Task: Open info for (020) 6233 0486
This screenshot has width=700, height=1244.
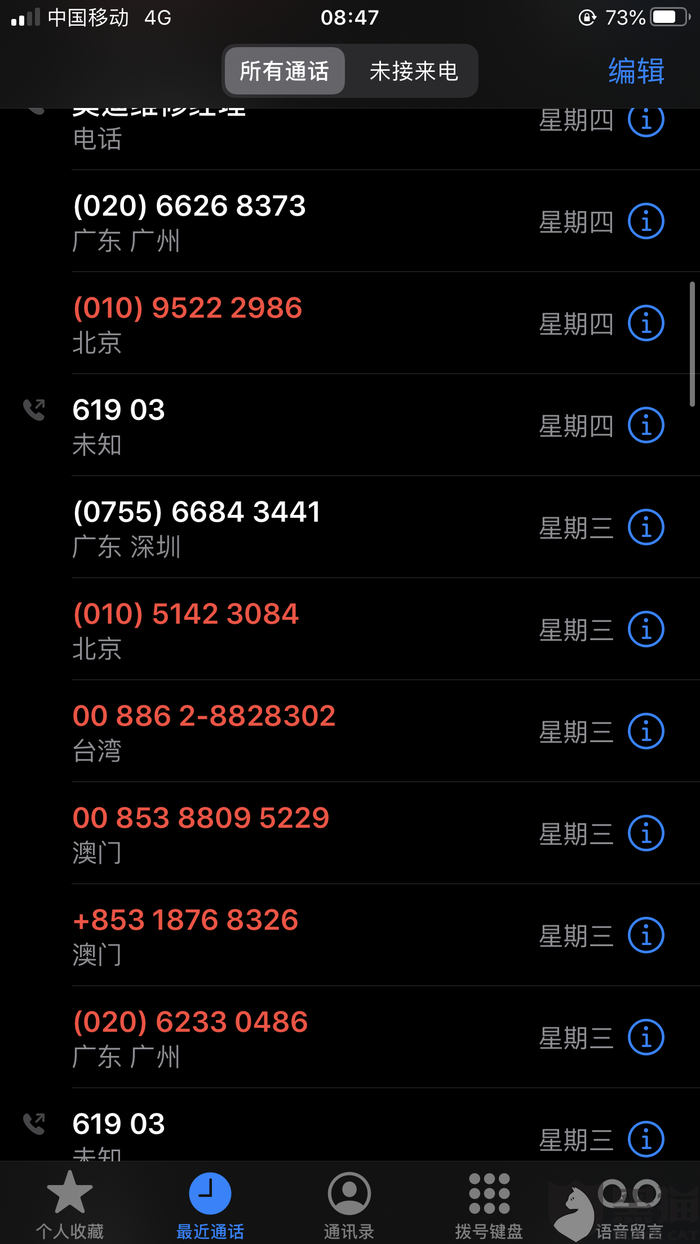Action: 646,1037
